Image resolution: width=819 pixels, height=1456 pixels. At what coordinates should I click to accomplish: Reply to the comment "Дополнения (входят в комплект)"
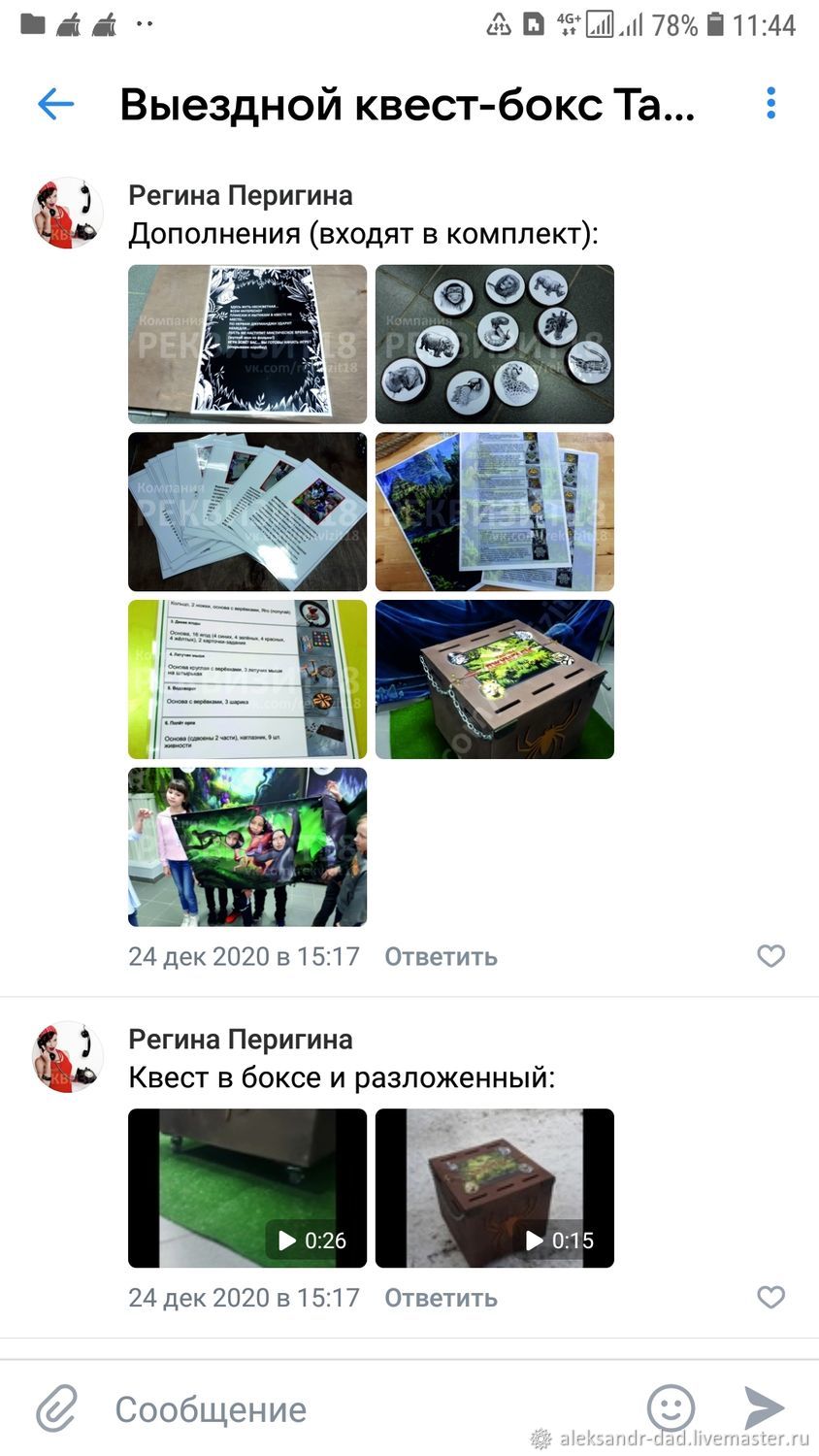click(441, 956)
